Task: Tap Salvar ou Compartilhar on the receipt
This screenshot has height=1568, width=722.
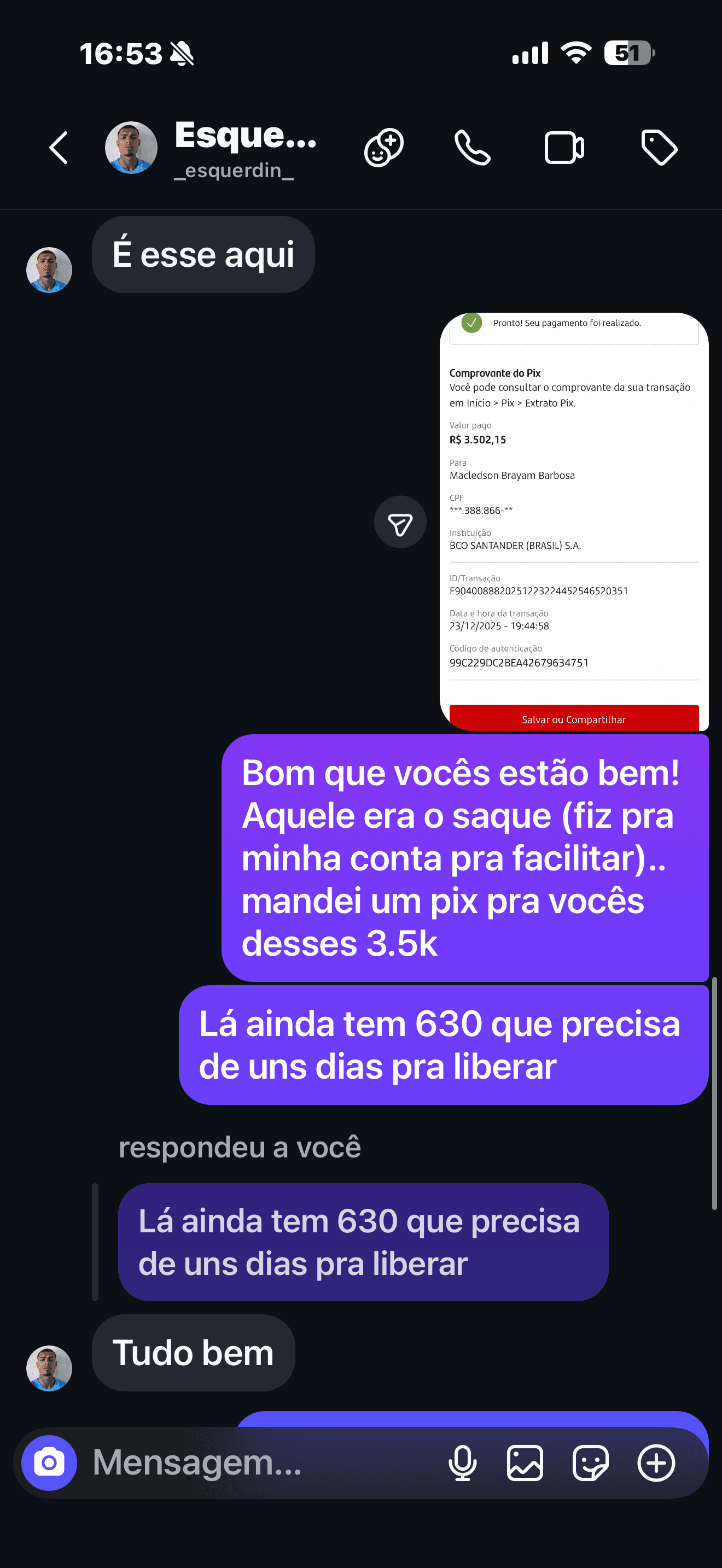Action: 573,718
